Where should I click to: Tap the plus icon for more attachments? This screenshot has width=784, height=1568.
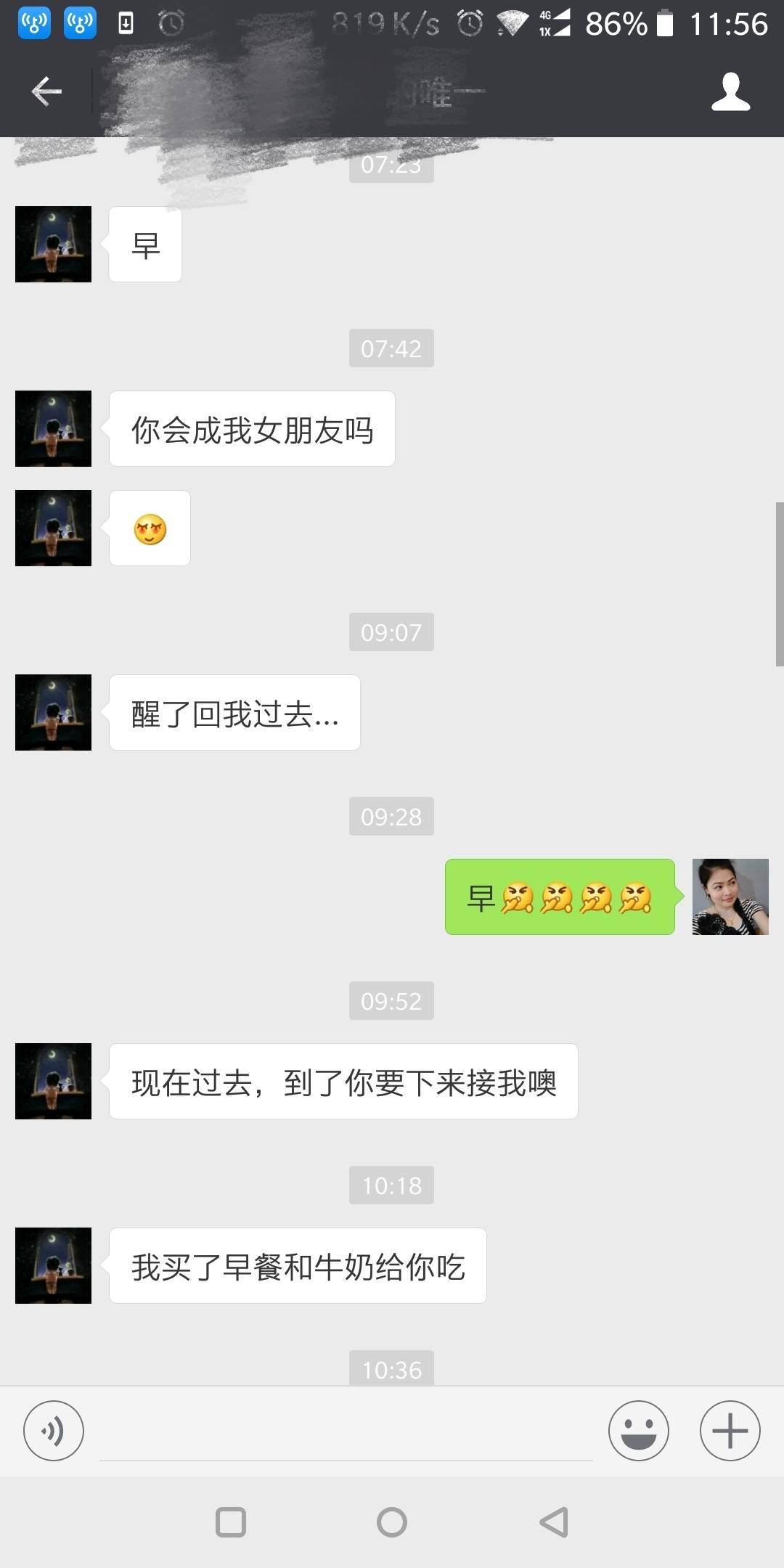pos(730,1431)
